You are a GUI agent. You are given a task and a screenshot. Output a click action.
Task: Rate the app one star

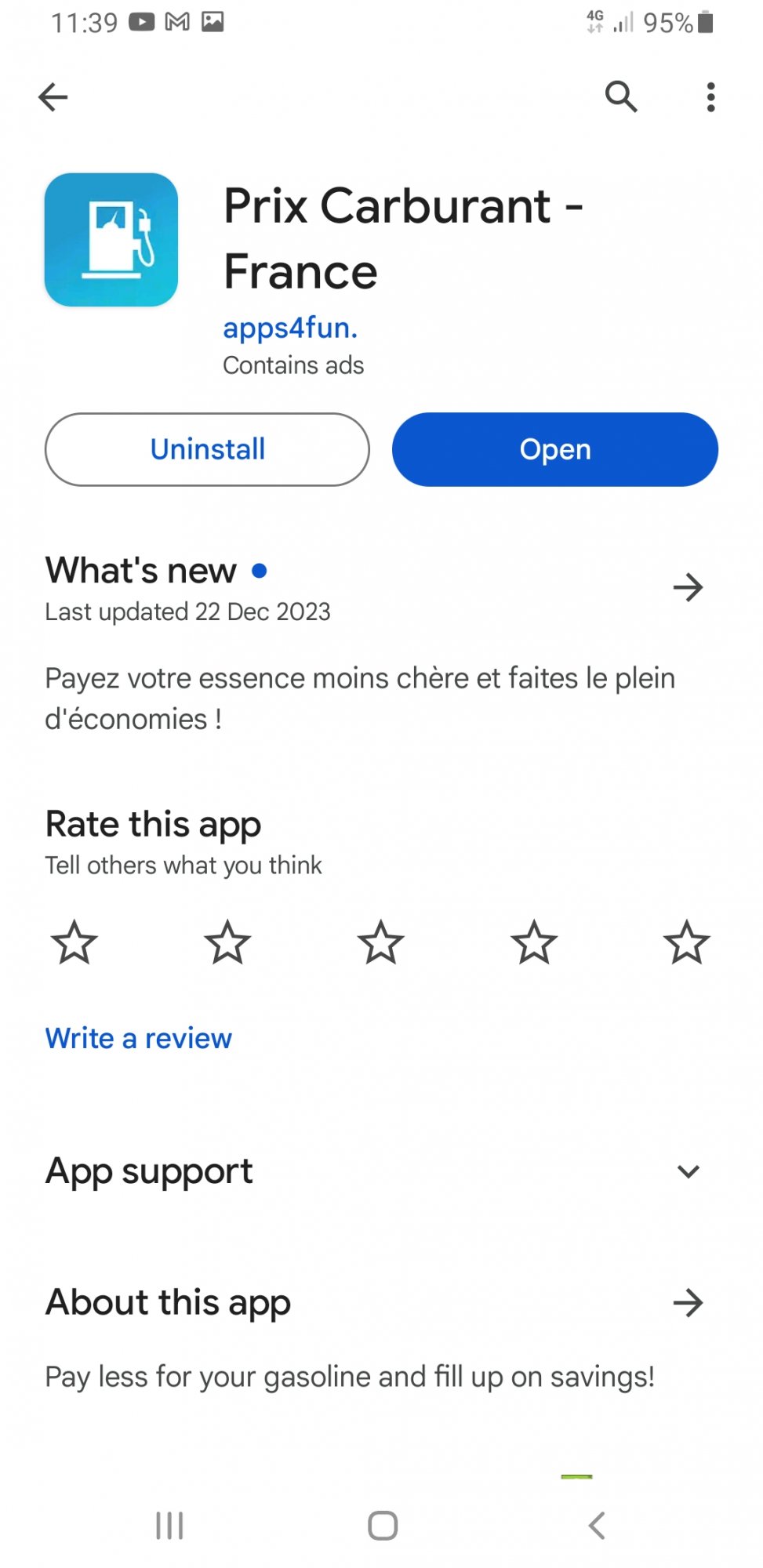tap(74, 942)
